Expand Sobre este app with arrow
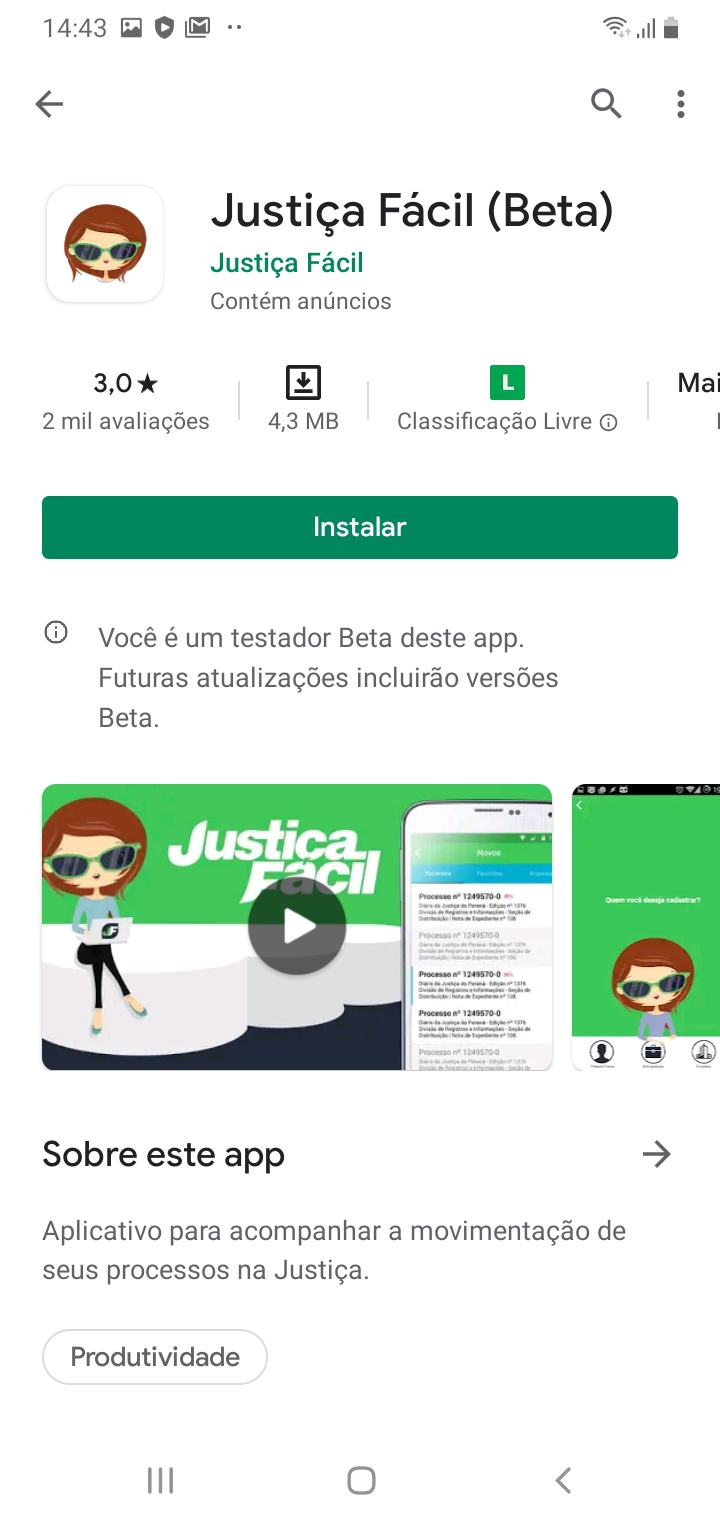 click(656, 1155)
